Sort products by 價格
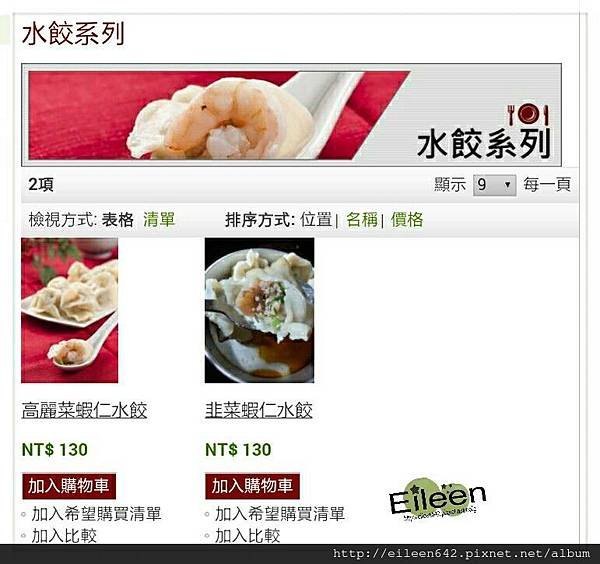Image resolution: width=600 pixels, height=564 pixels. pos(407,219)
